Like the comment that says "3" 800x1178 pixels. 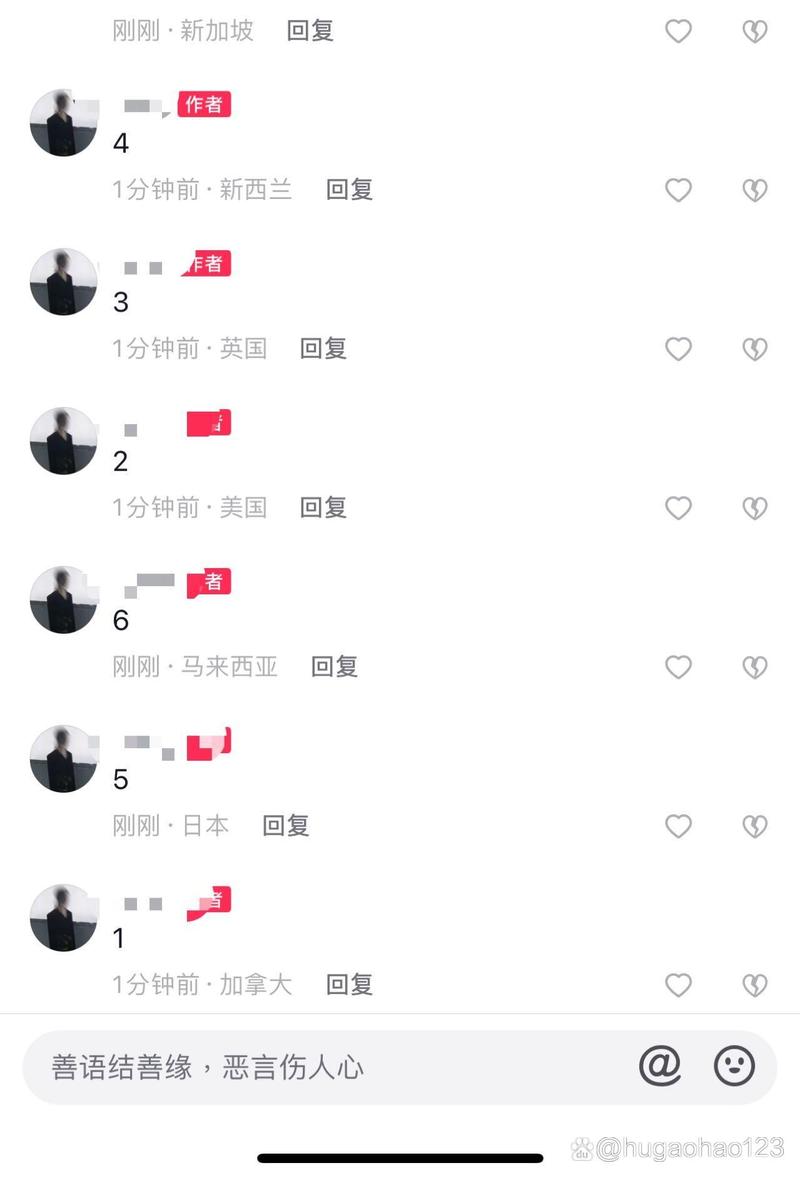678,349
